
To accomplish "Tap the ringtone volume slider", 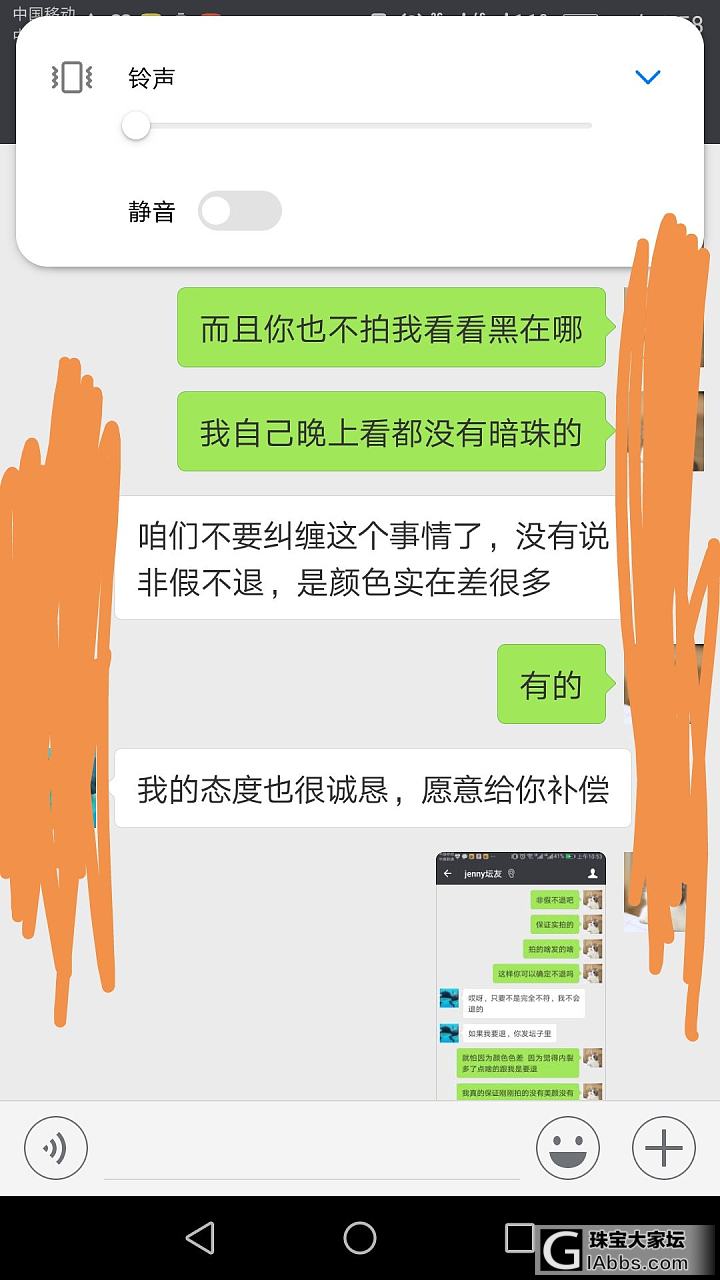I will click(x=360, y=126).
